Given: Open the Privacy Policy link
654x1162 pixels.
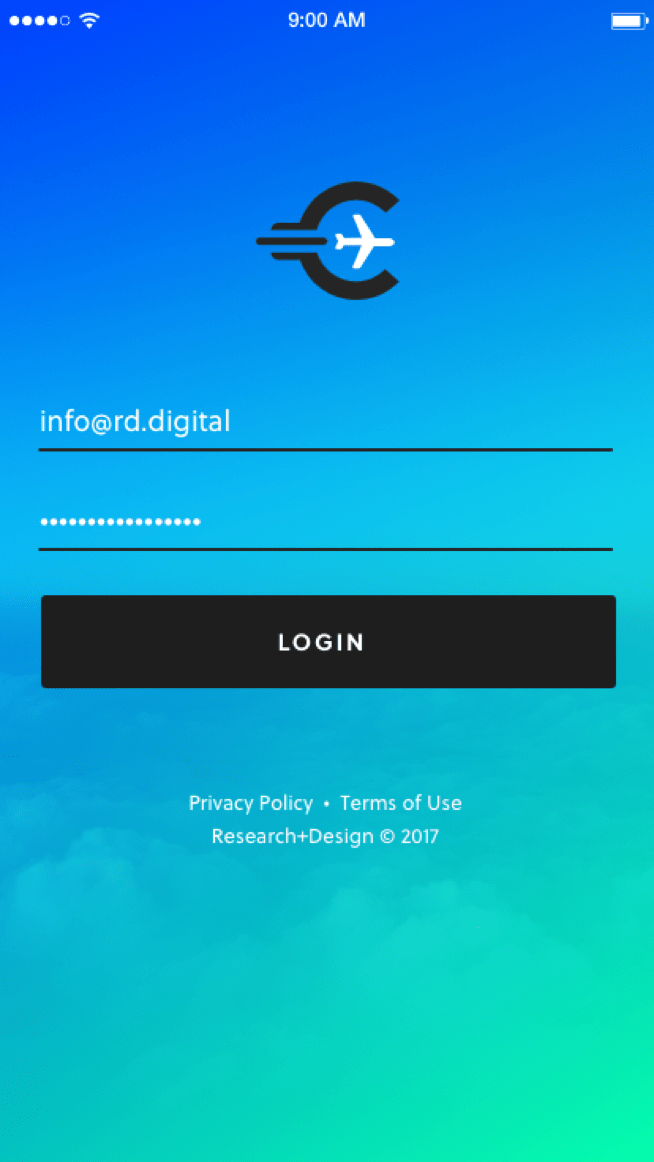Looking at the screenshot, I should [x=251, y=803].
